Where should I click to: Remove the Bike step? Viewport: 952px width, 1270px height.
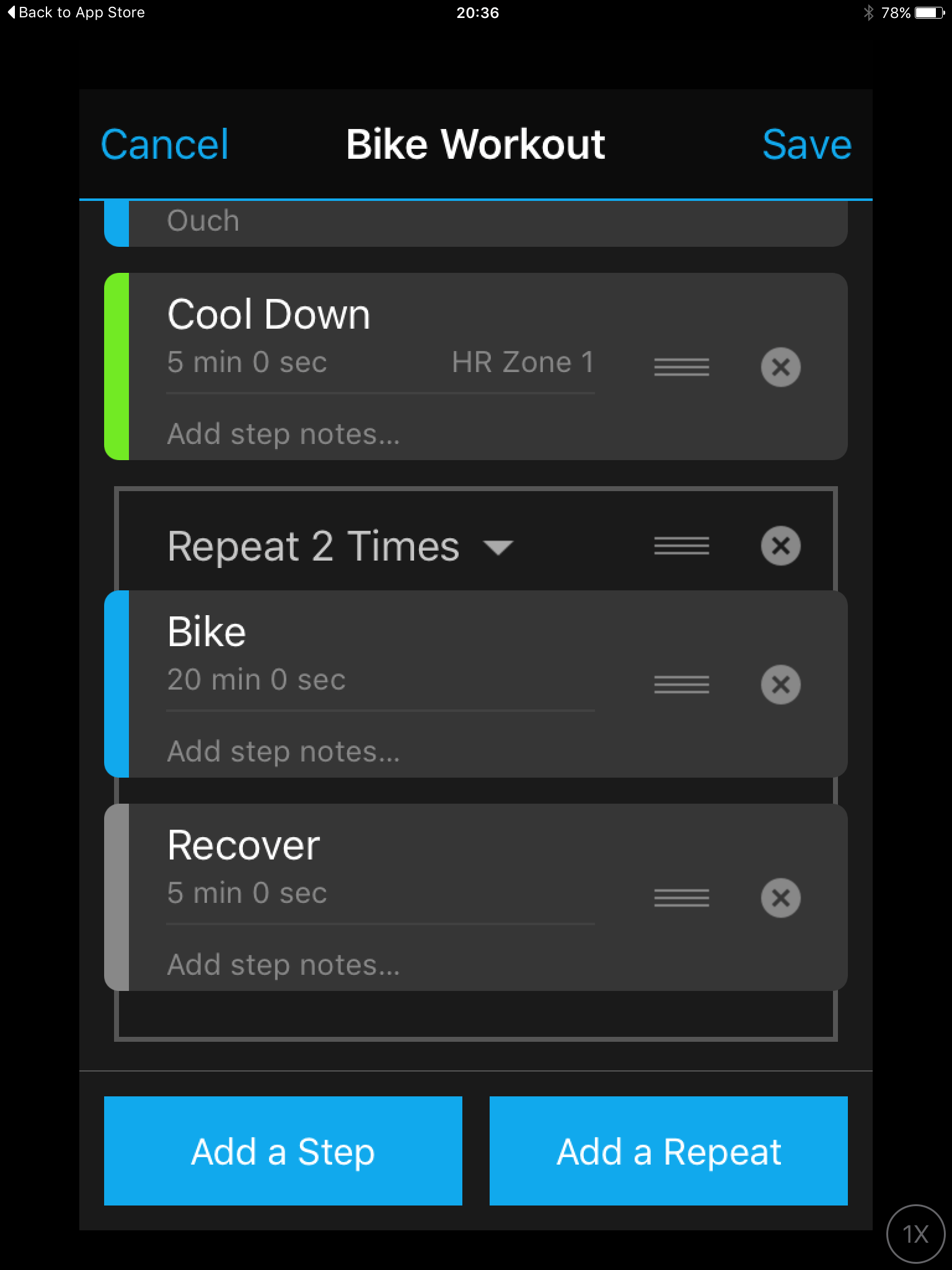coord(780,685)
